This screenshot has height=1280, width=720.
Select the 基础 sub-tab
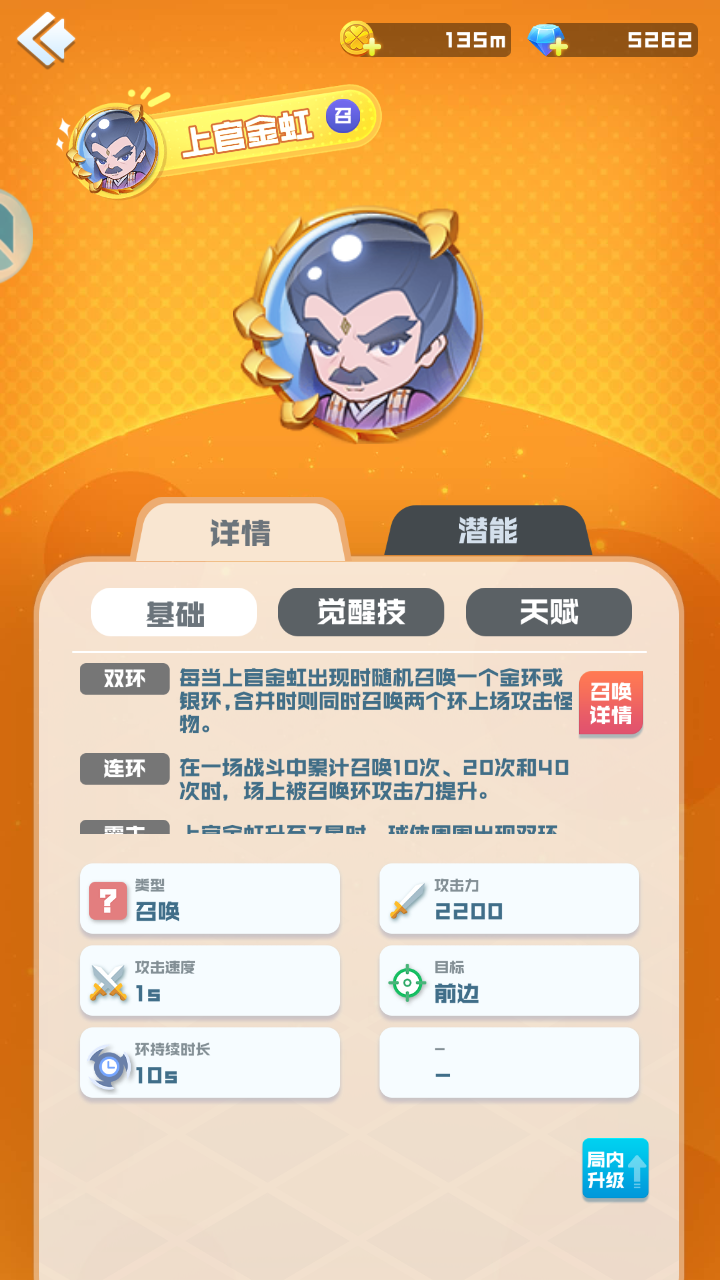(x=174, y=612)
